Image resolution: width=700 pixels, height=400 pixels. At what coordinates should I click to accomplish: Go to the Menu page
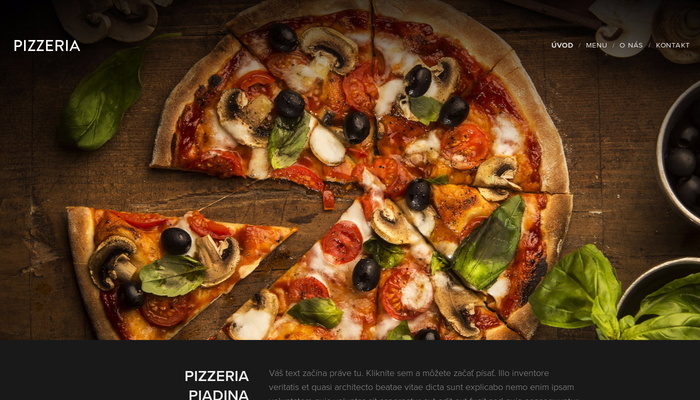596,45
